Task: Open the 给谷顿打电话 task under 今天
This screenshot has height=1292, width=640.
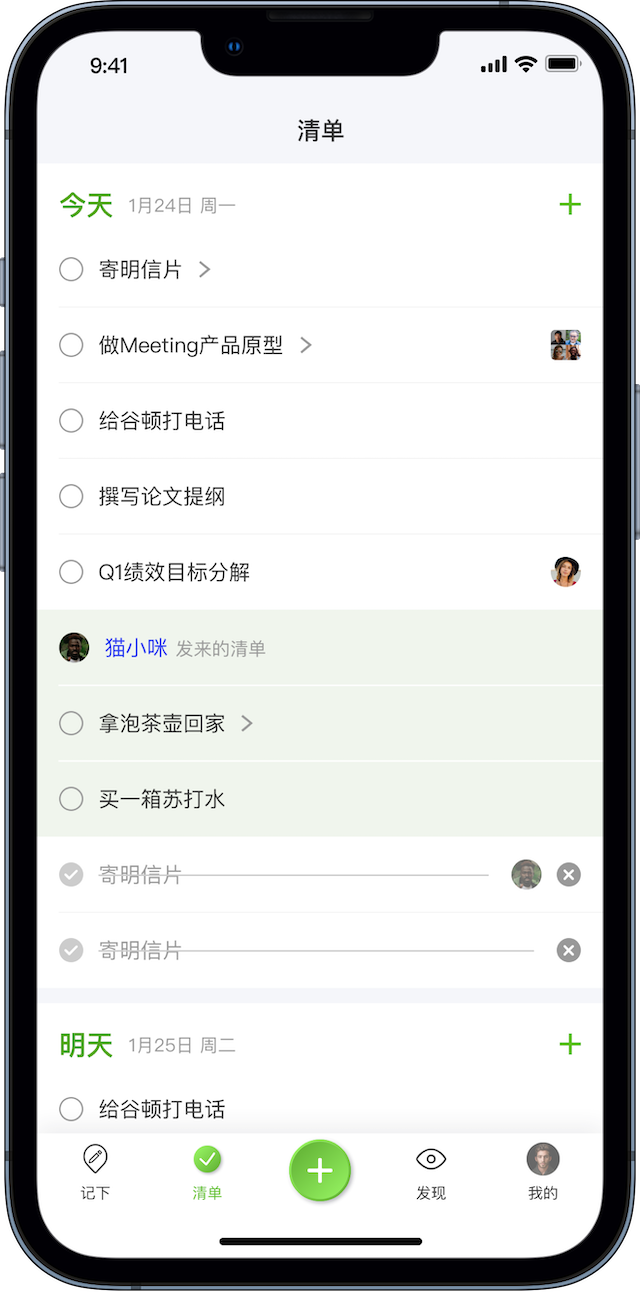Action: [x=161, y=421]
